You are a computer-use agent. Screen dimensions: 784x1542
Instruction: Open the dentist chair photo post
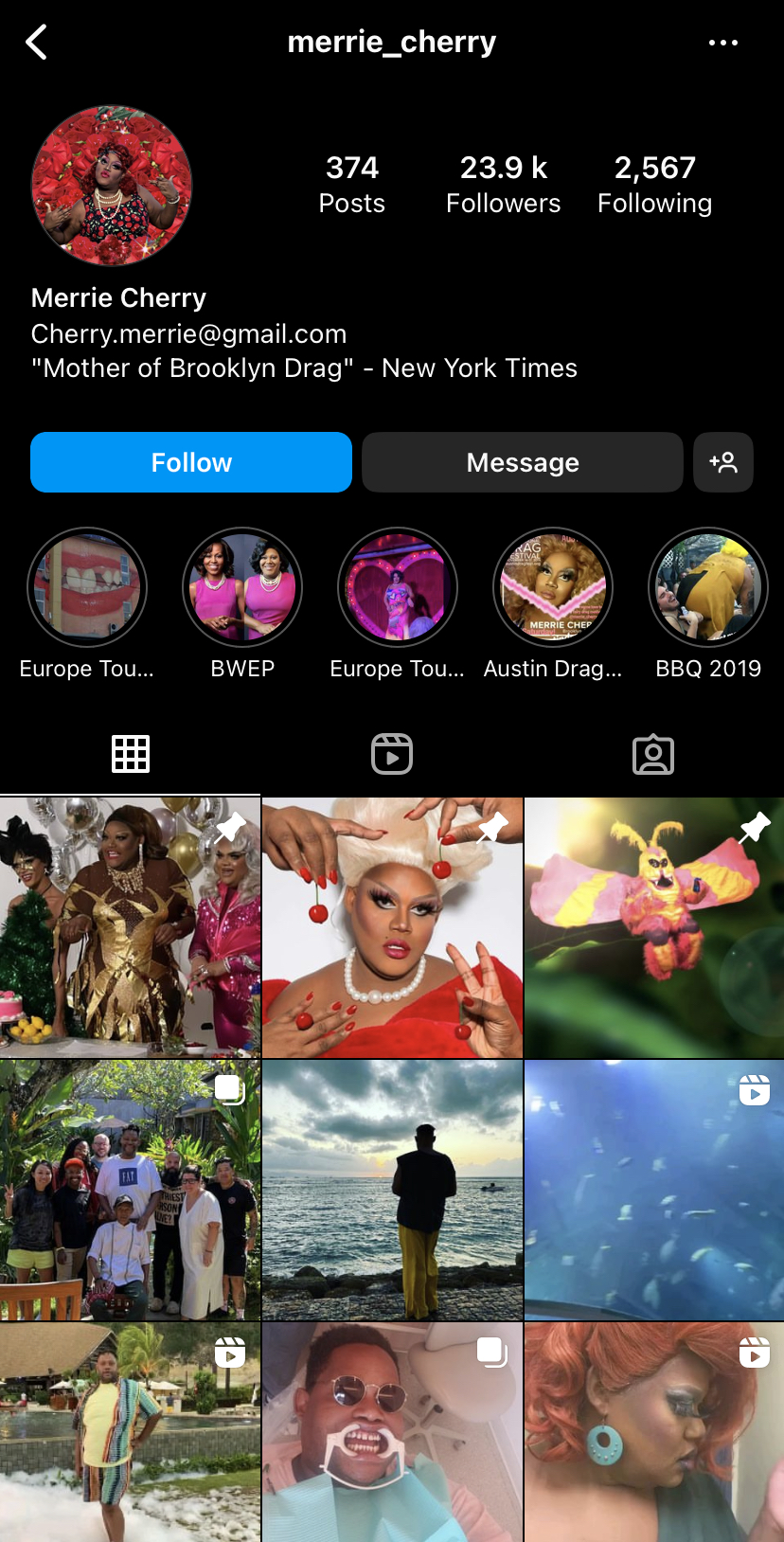pos(392,1432)
